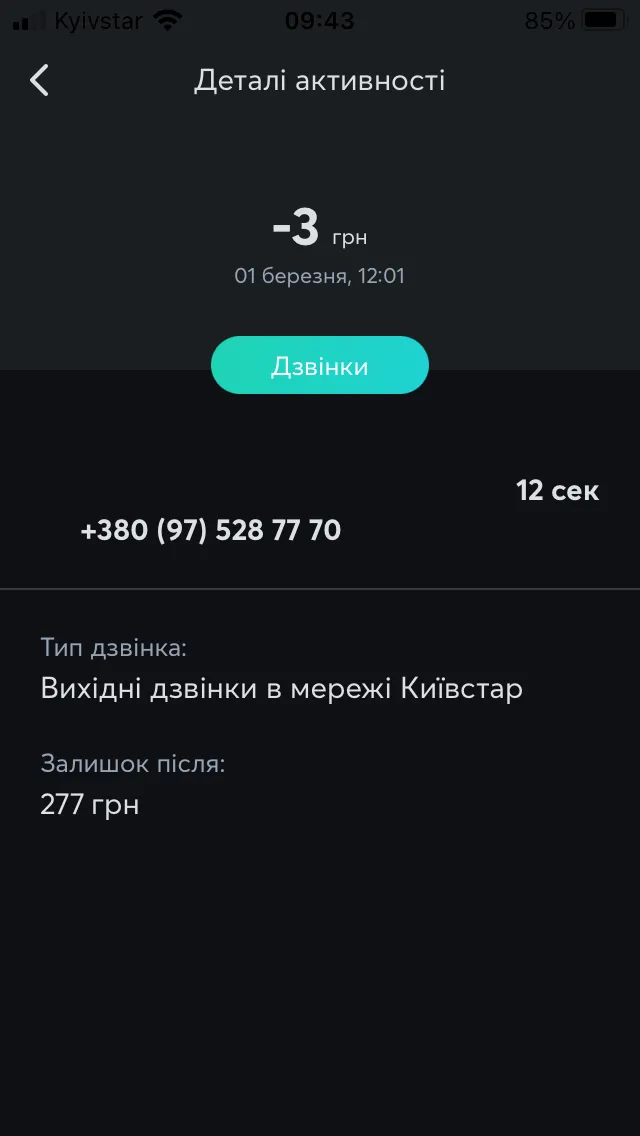Tap the Дзвінки chip
Image resolution: width=640 pixels, height=1136 pixels.
point(320,365)
